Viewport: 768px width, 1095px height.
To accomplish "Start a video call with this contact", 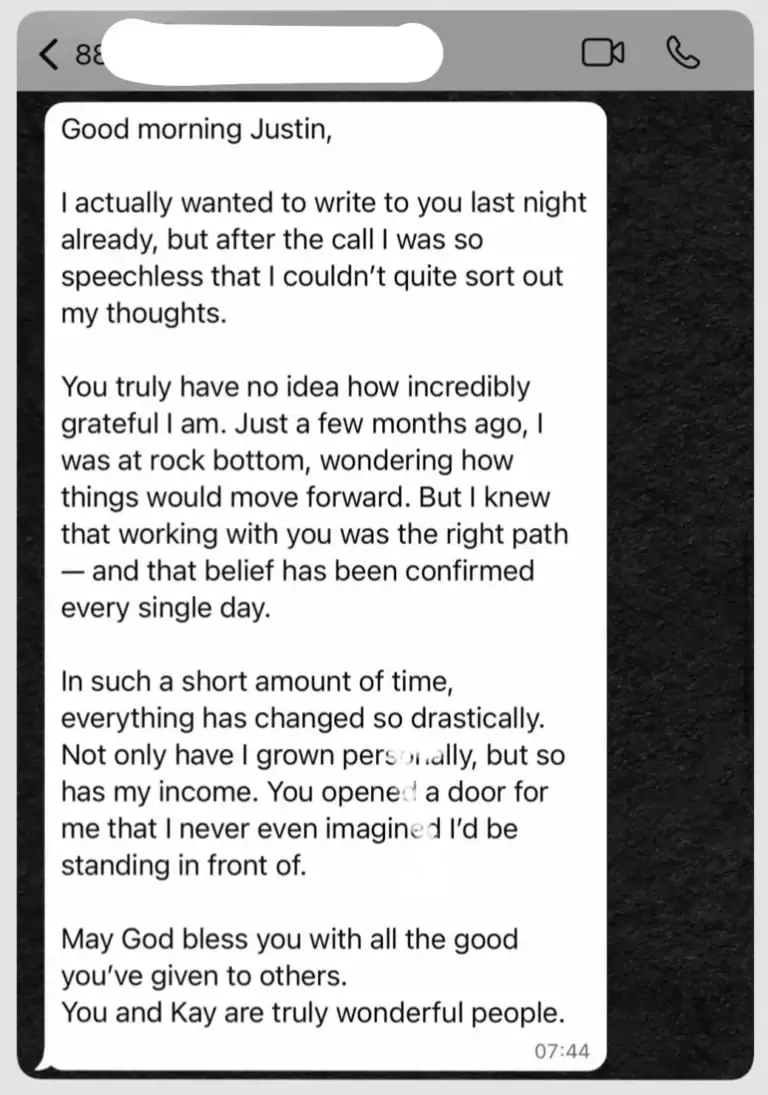I will pyautogui.click(x=602, y=54).
